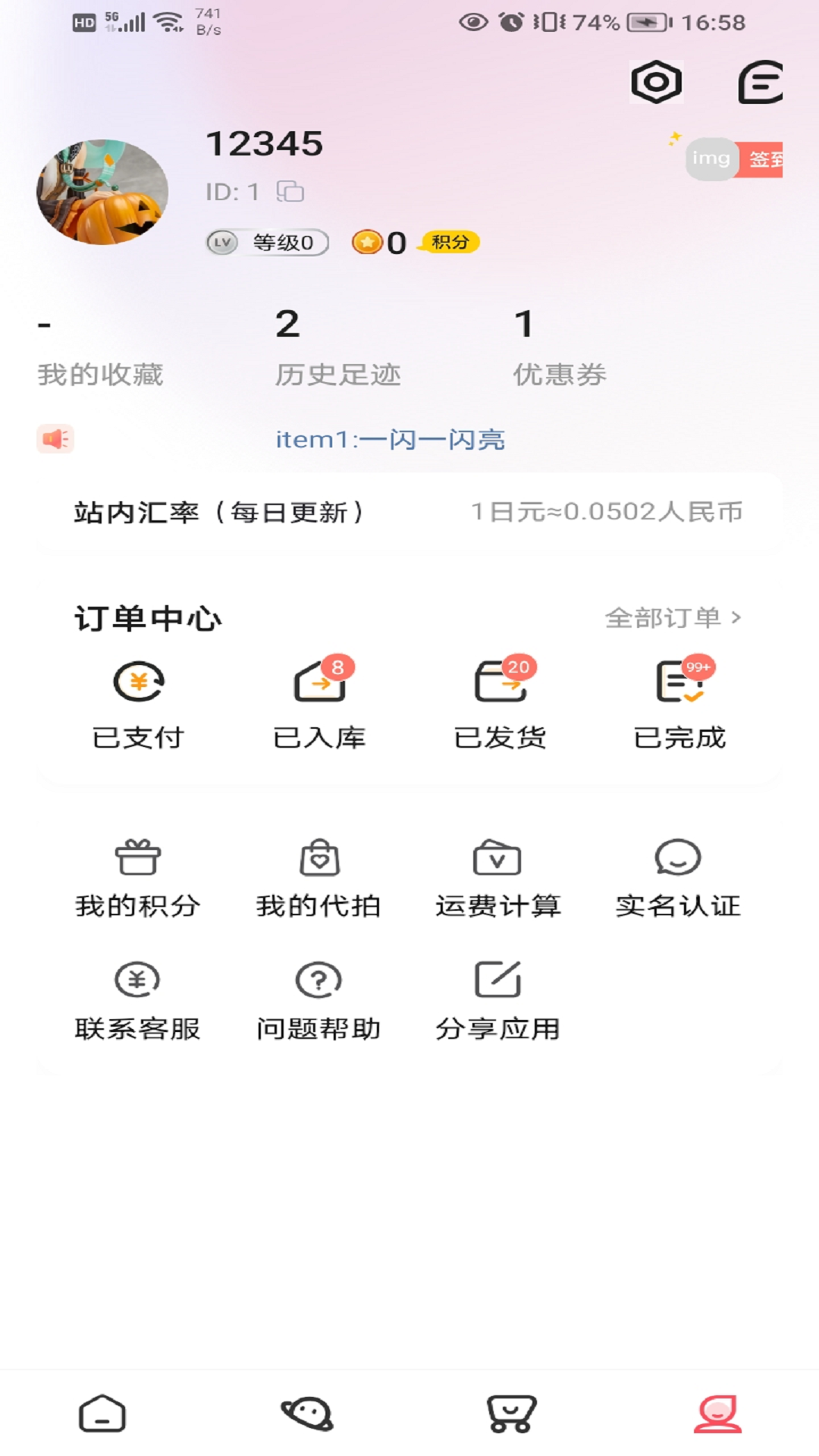Tap the 积分 points badge
The height and width of the screenshot is (1456, 819).
point(449,243)
